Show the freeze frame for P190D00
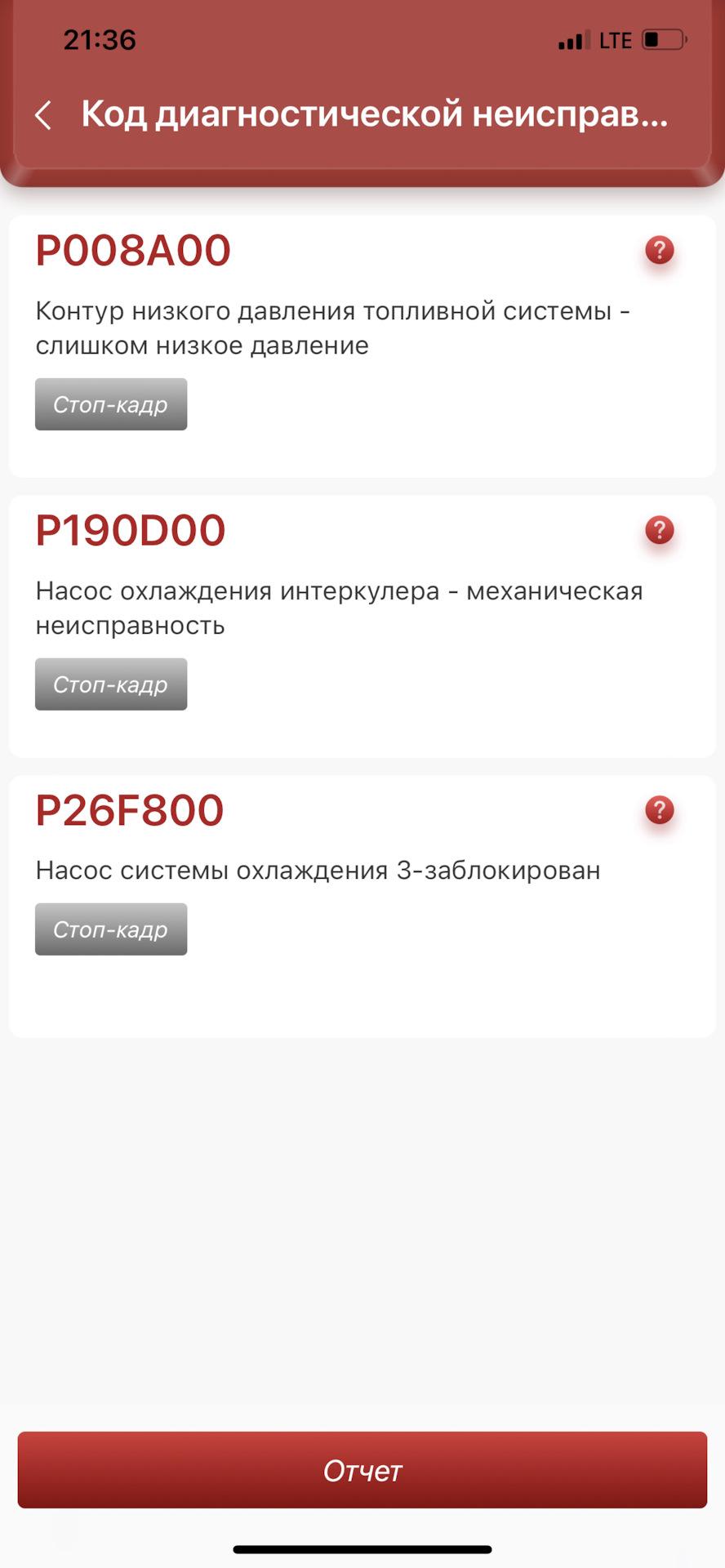The width and height of the screenshot is (725, 1568). click(x=111, y=684)
